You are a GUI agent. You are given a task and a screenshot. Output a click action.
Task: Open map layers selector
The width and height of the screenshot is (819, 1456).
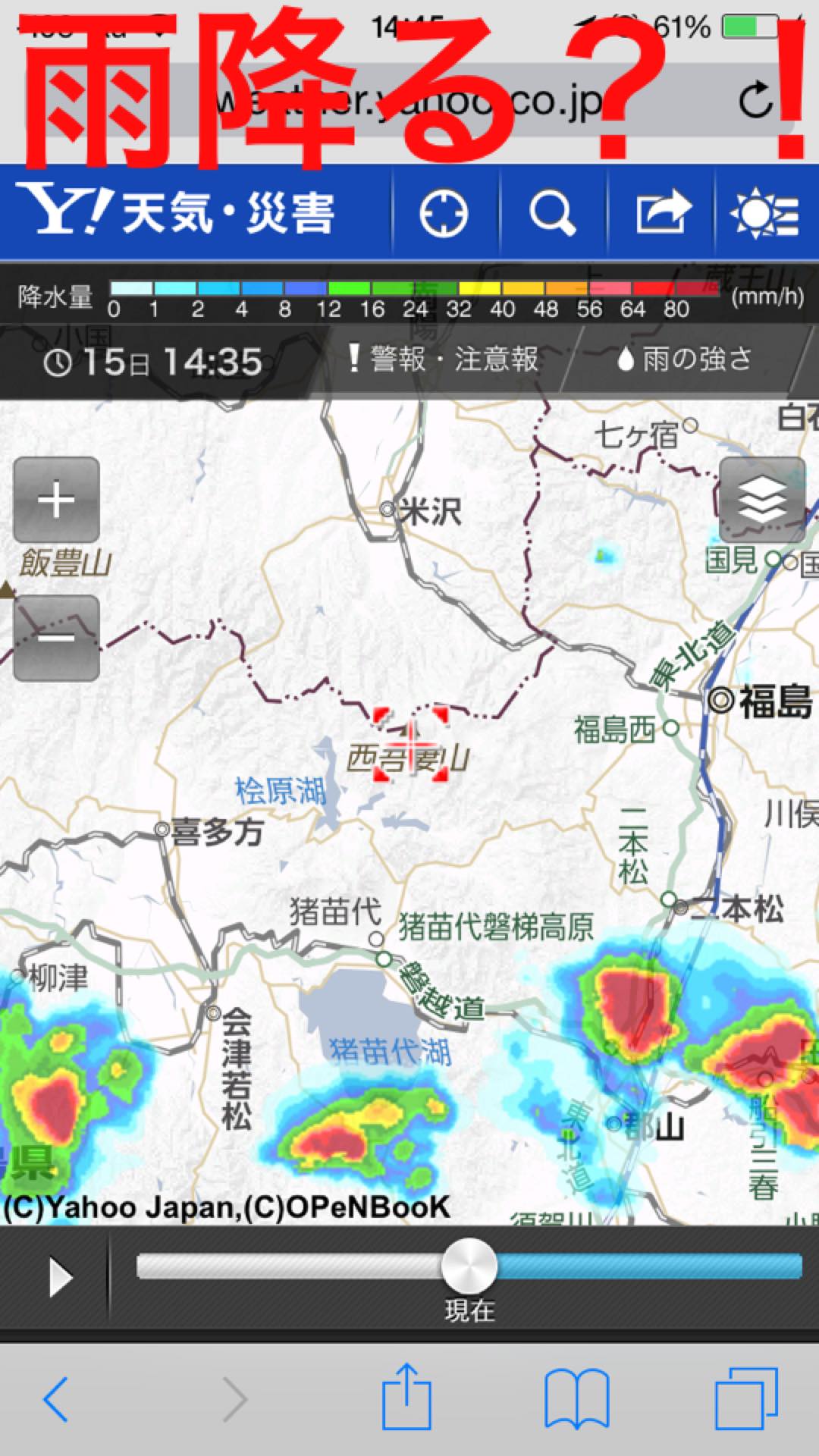762,500
